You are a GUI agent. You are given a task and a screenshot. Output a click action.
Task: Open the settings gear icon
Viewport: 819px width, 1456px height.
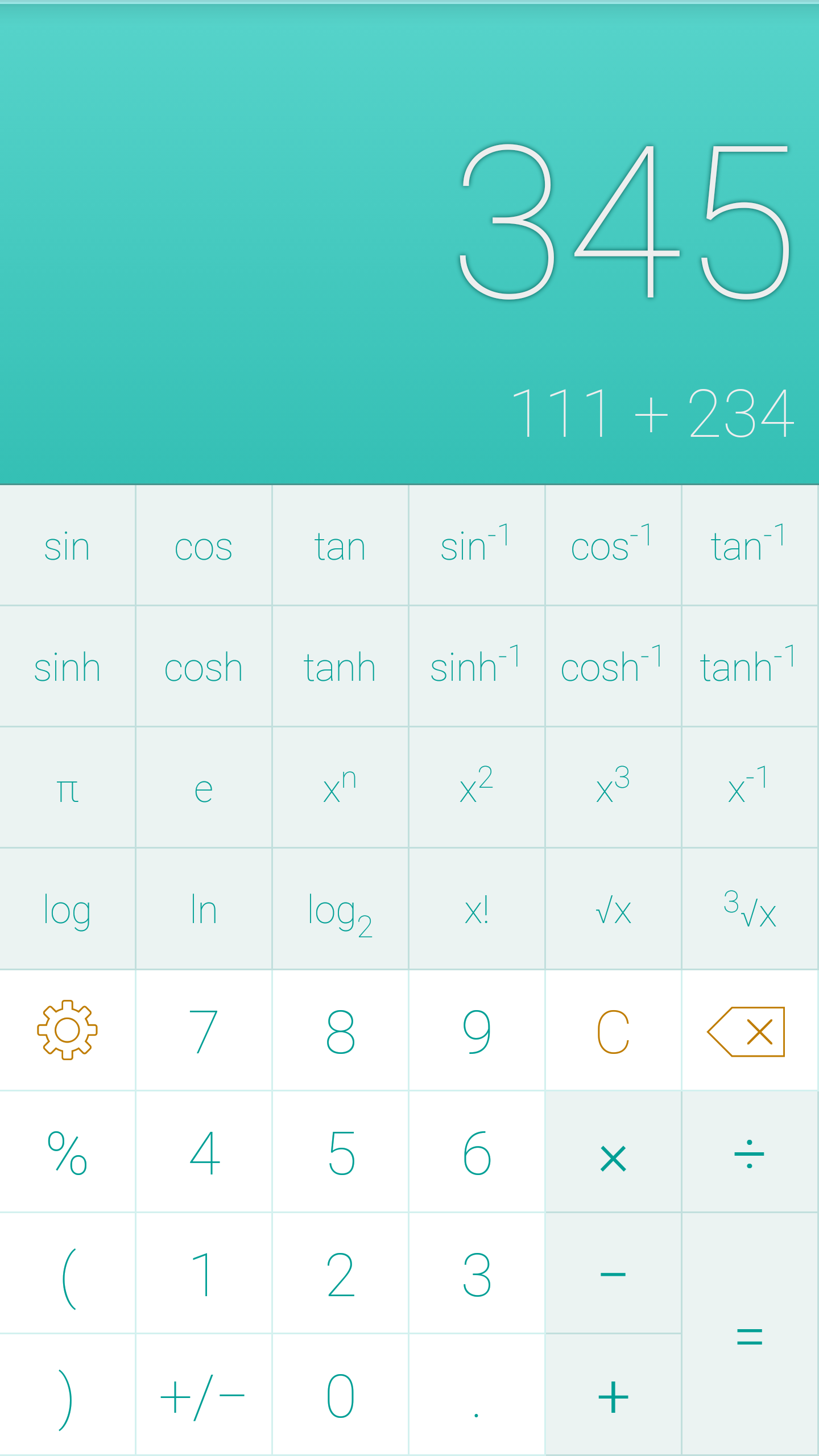(x=67, y=1030)
